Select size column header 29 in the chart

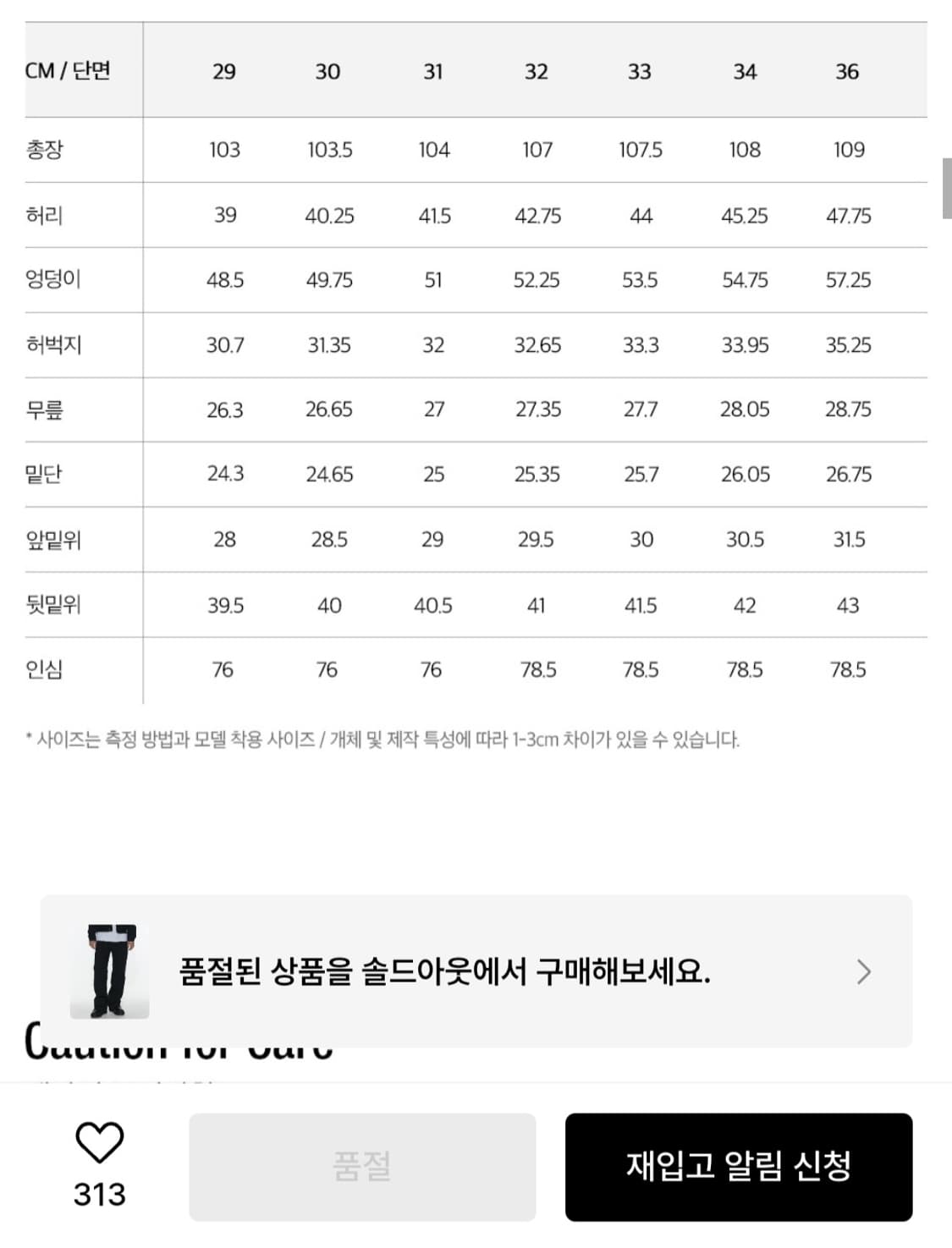[x=223, y=72]
